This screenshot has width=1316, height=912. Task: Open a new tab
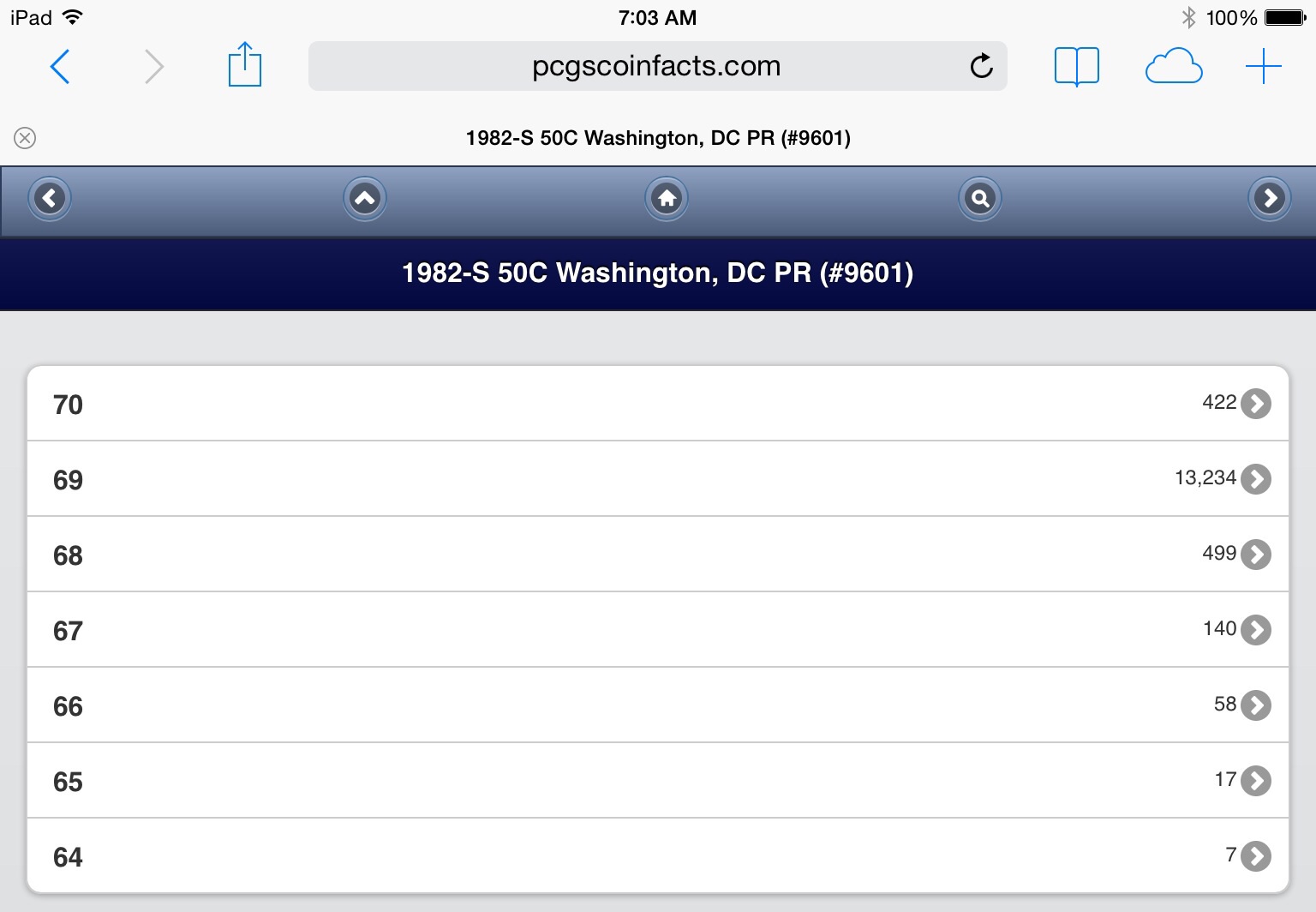(x=1263, y=66)
